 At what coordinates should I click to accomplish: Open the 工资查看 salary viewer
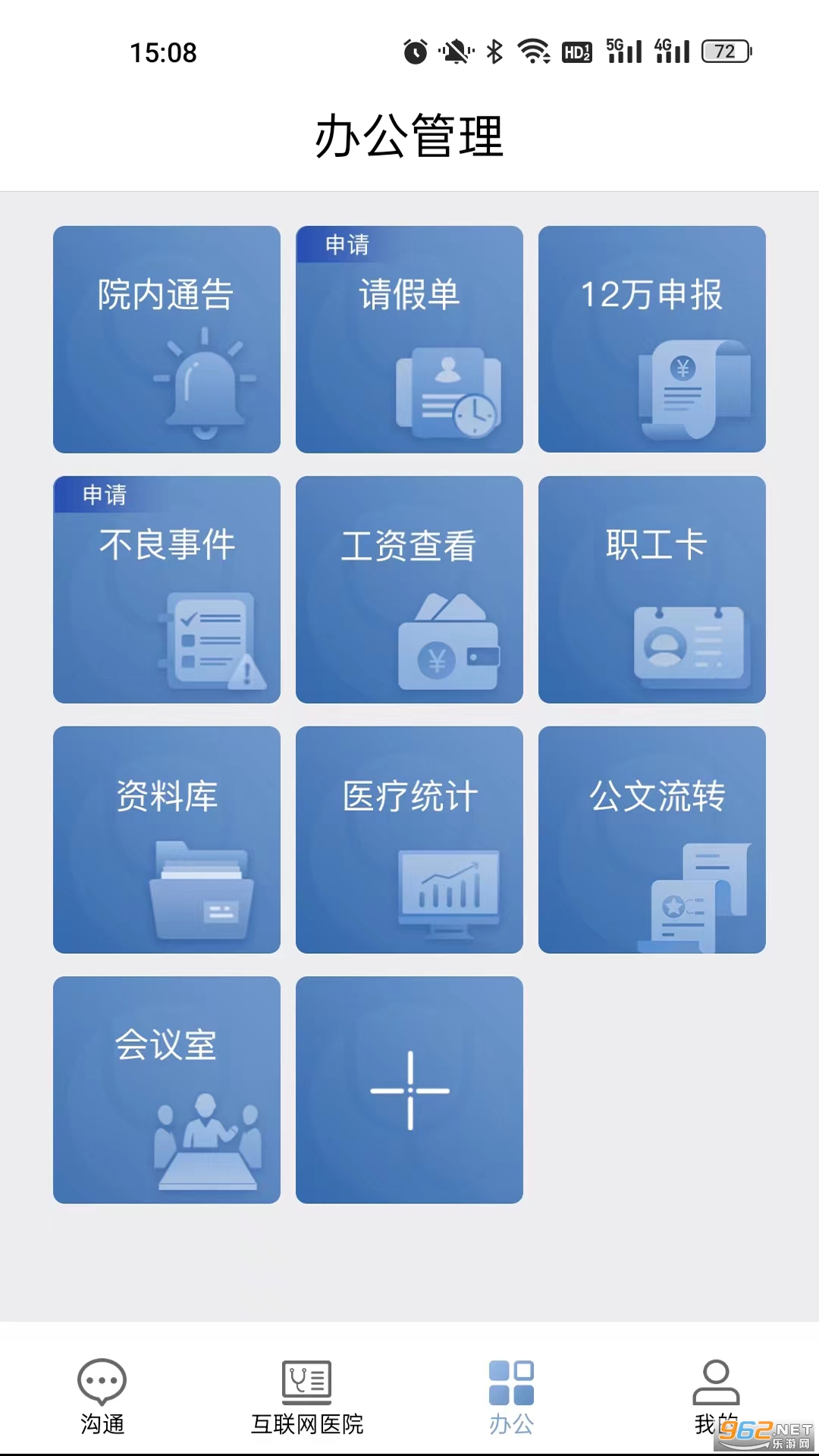click(409, 589)
